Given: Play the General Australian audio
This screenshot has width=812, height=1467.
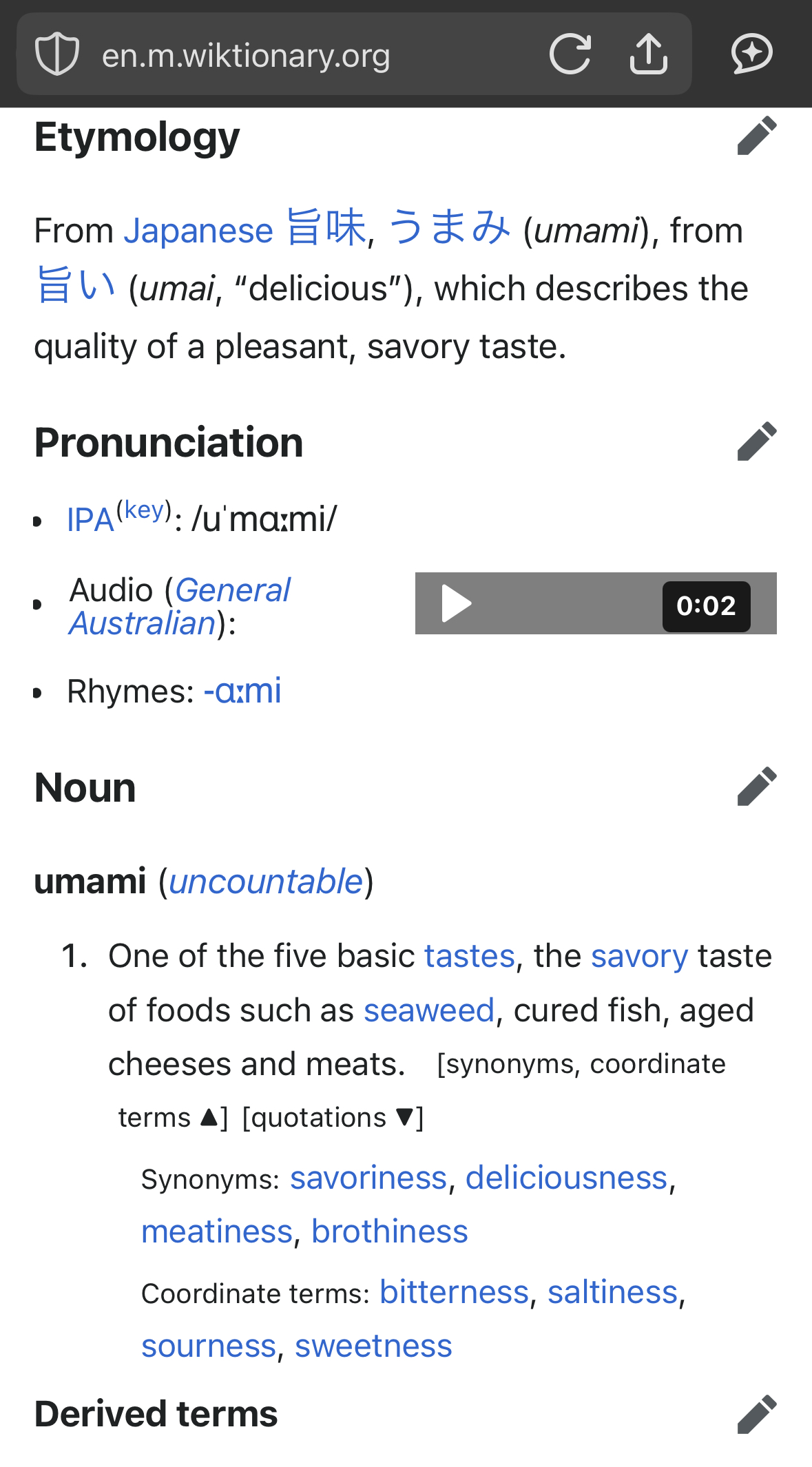Looking at the screenshot, I should coord(457,603).
